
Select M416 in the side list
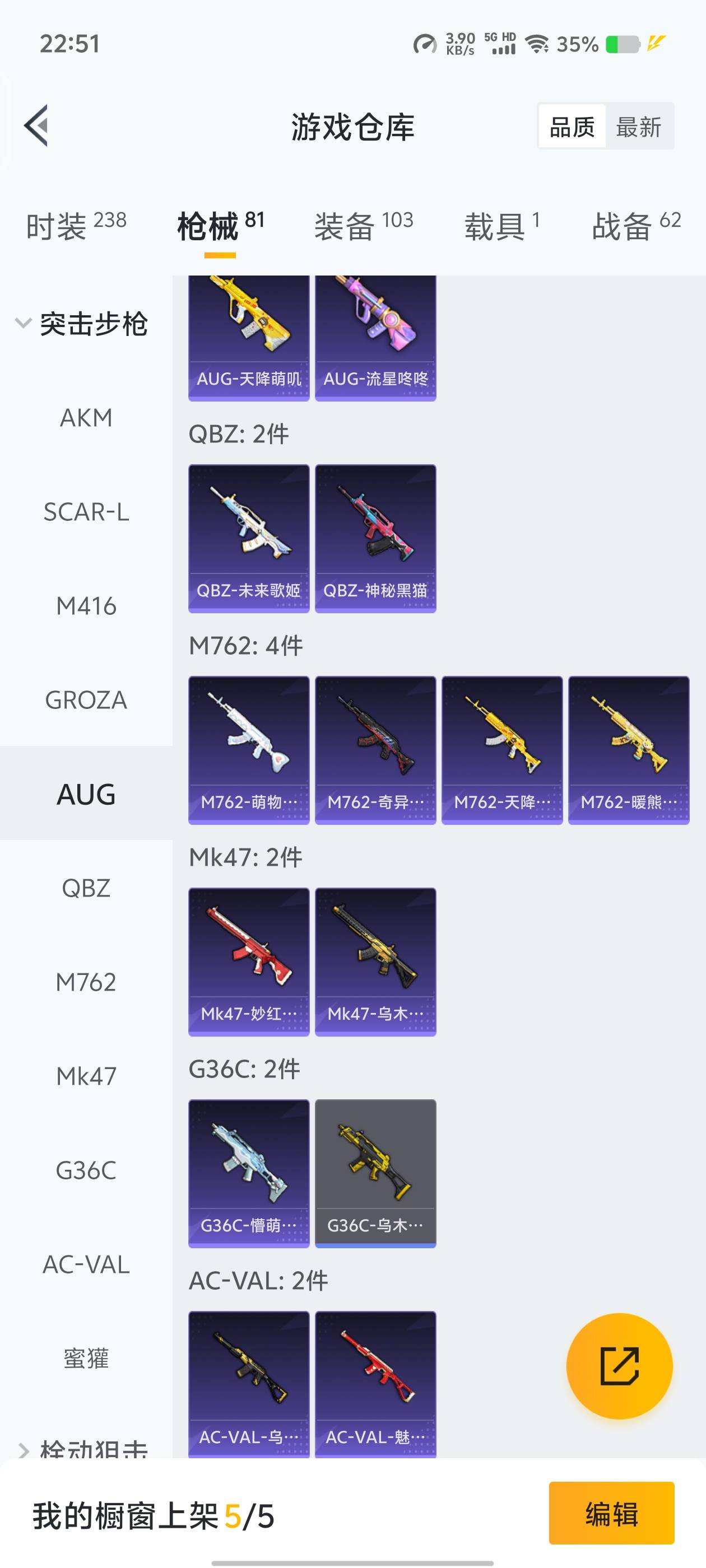point(86,606)
